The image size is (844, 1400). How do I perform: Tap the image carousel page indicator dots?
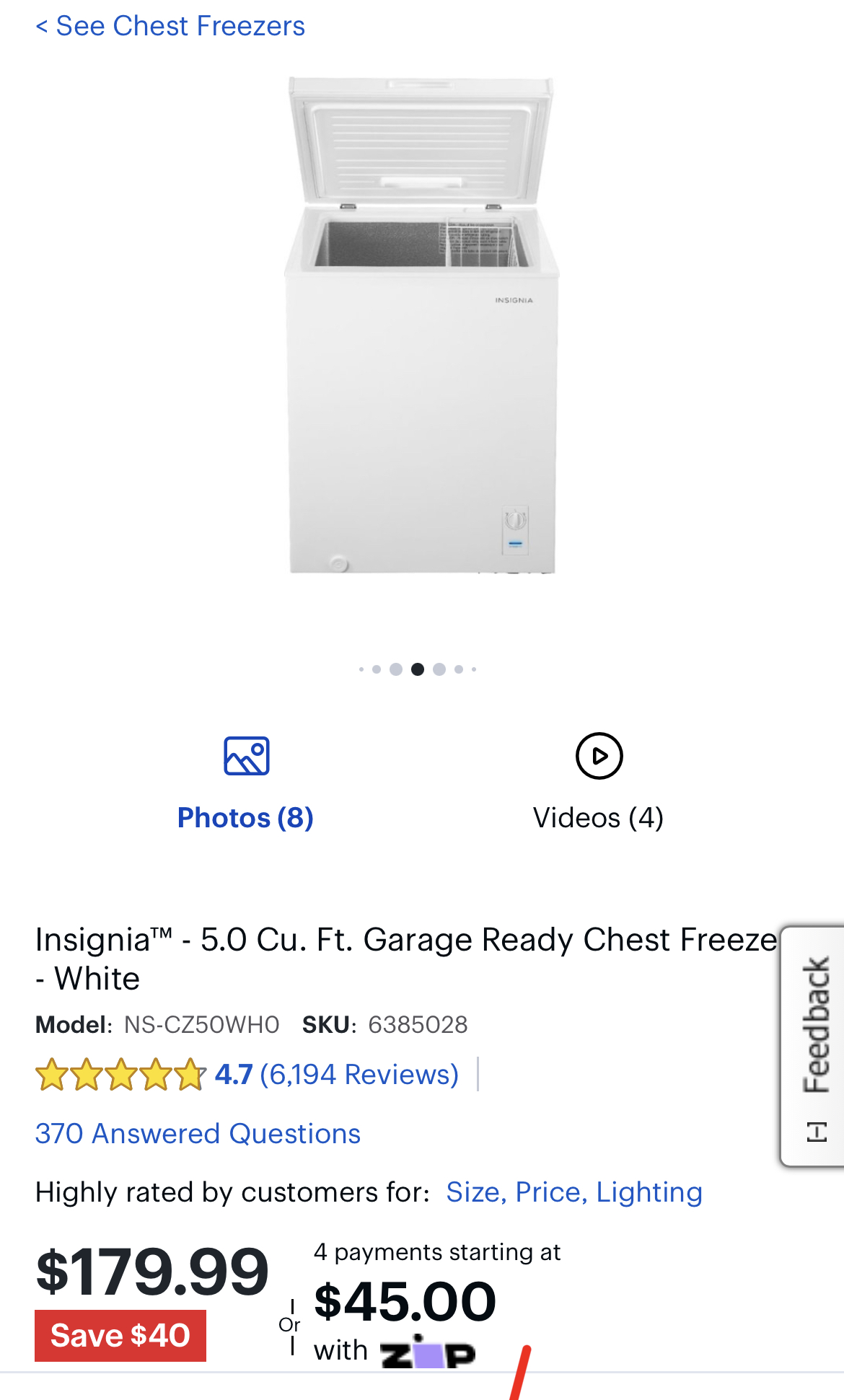click(418, 669)
